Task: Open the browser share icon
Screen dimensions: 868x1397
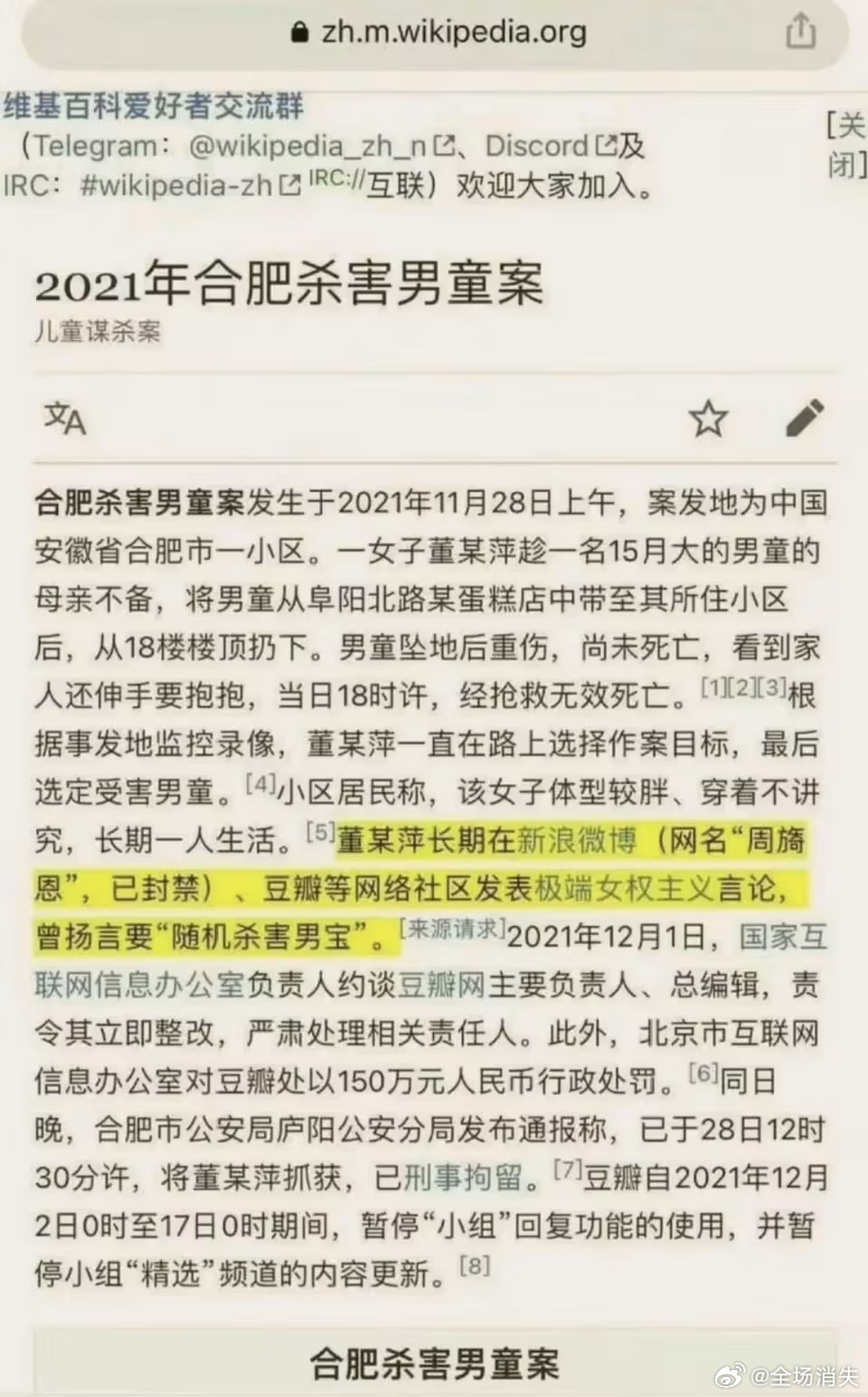Action: coord(800,33)
